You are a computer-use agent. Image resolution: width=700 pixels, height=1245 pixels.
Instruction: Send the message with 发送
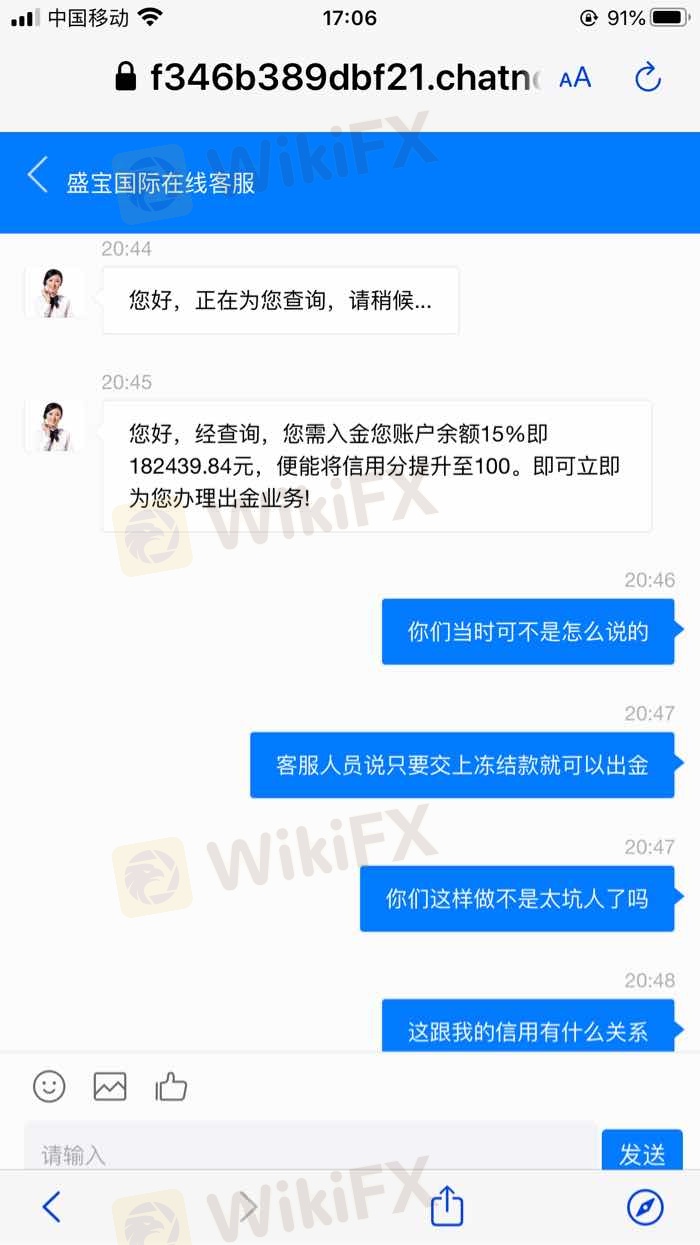[x=642, y=1154]
